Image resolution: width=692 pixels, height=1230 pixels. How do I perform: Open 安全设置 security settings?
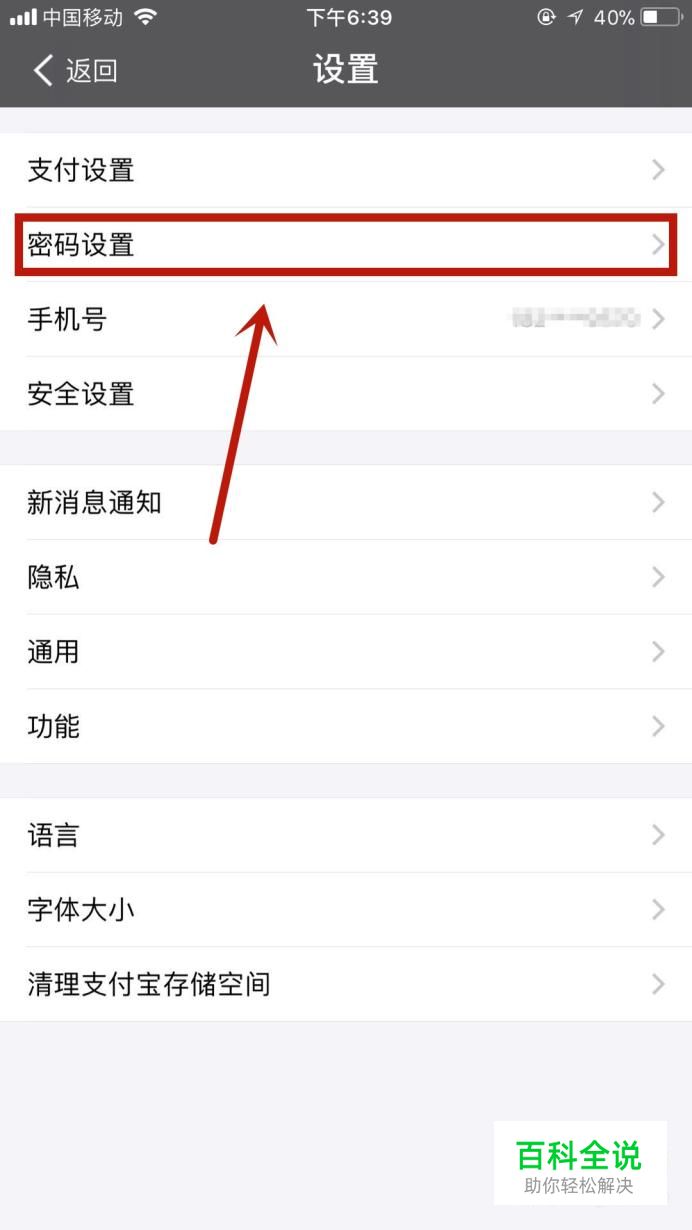point(345,394)
